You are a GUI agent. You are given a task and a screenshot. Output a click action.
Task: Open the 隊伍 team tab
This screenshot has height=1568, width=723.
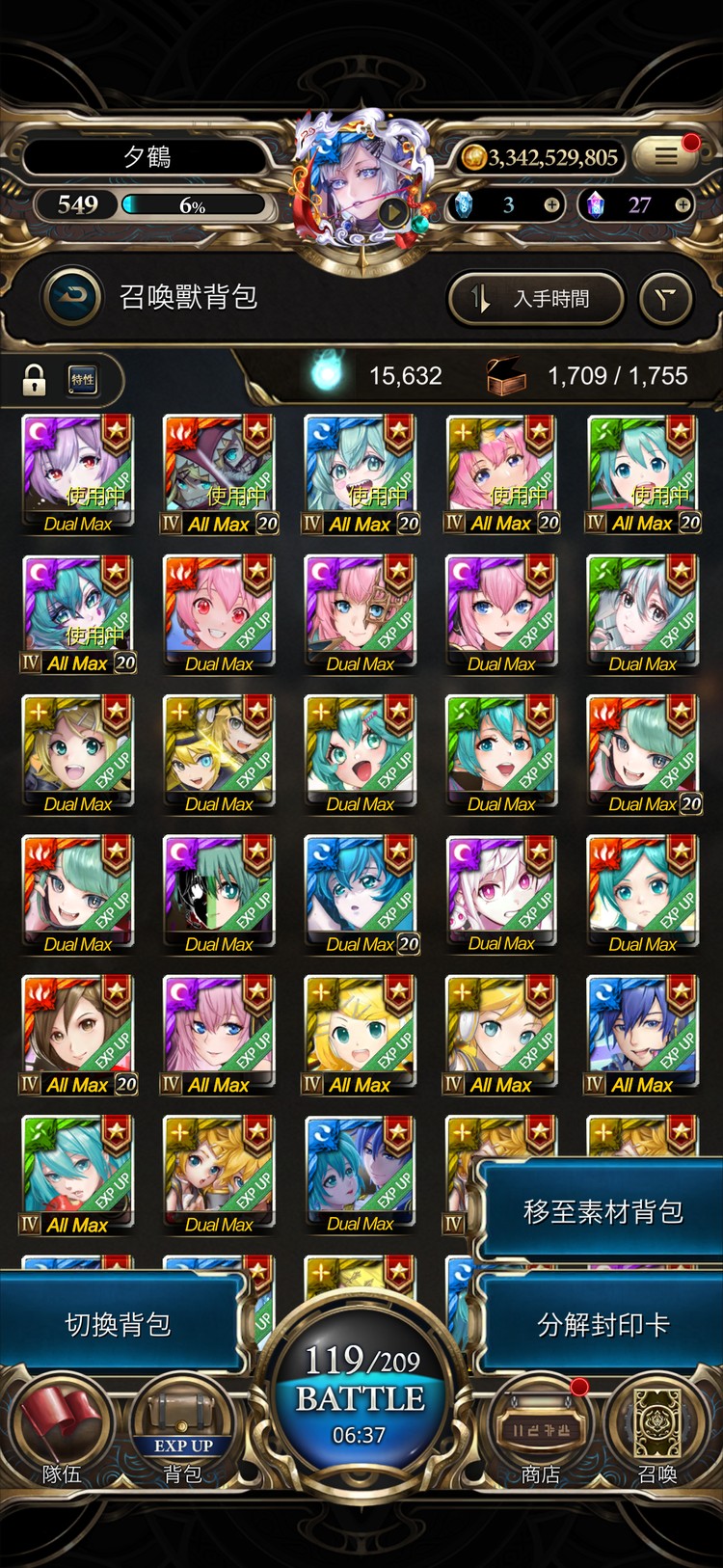tap(61, 1432)
